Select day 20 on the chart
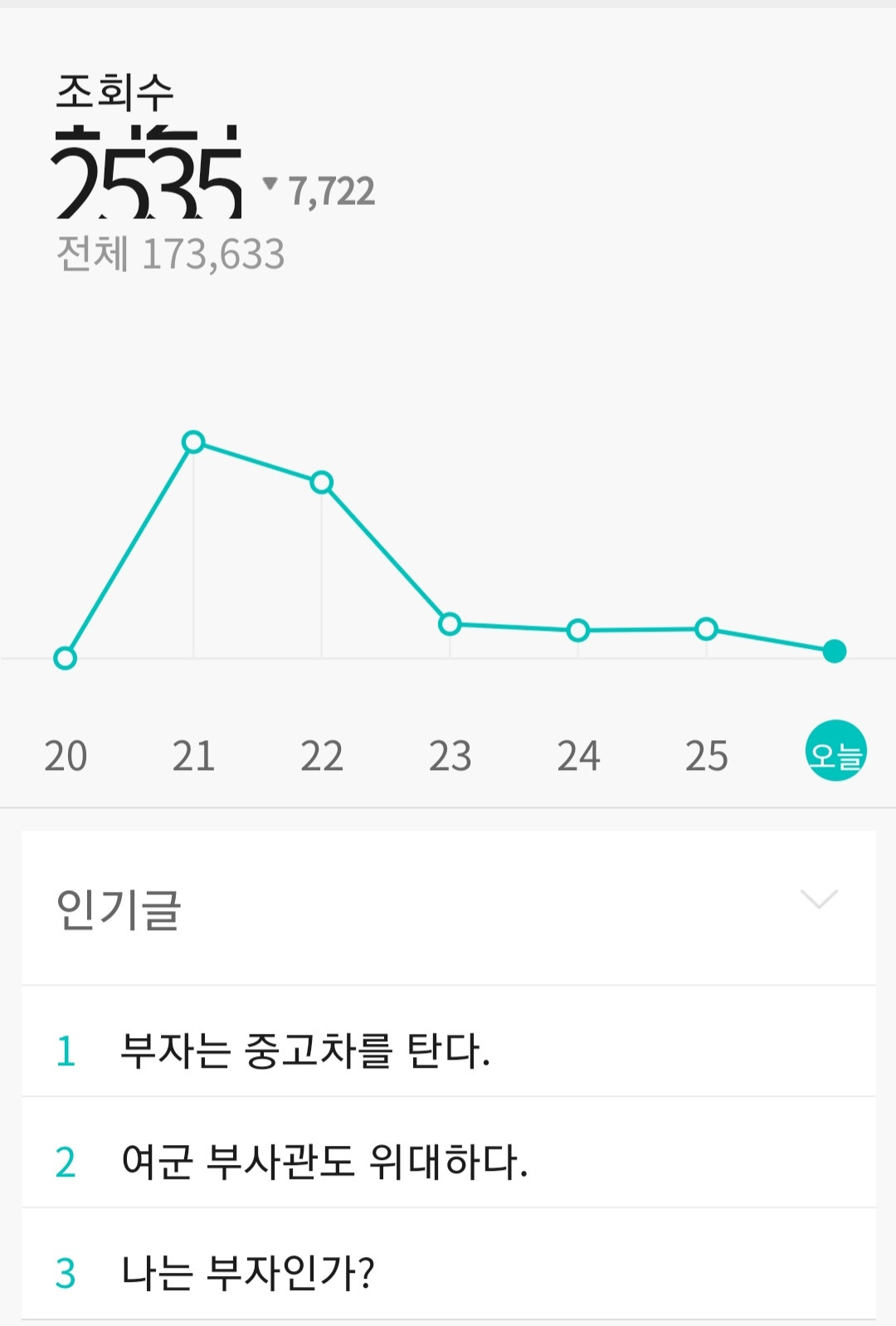This screenshot has height=1326, width=896. (x=66, y=756)
